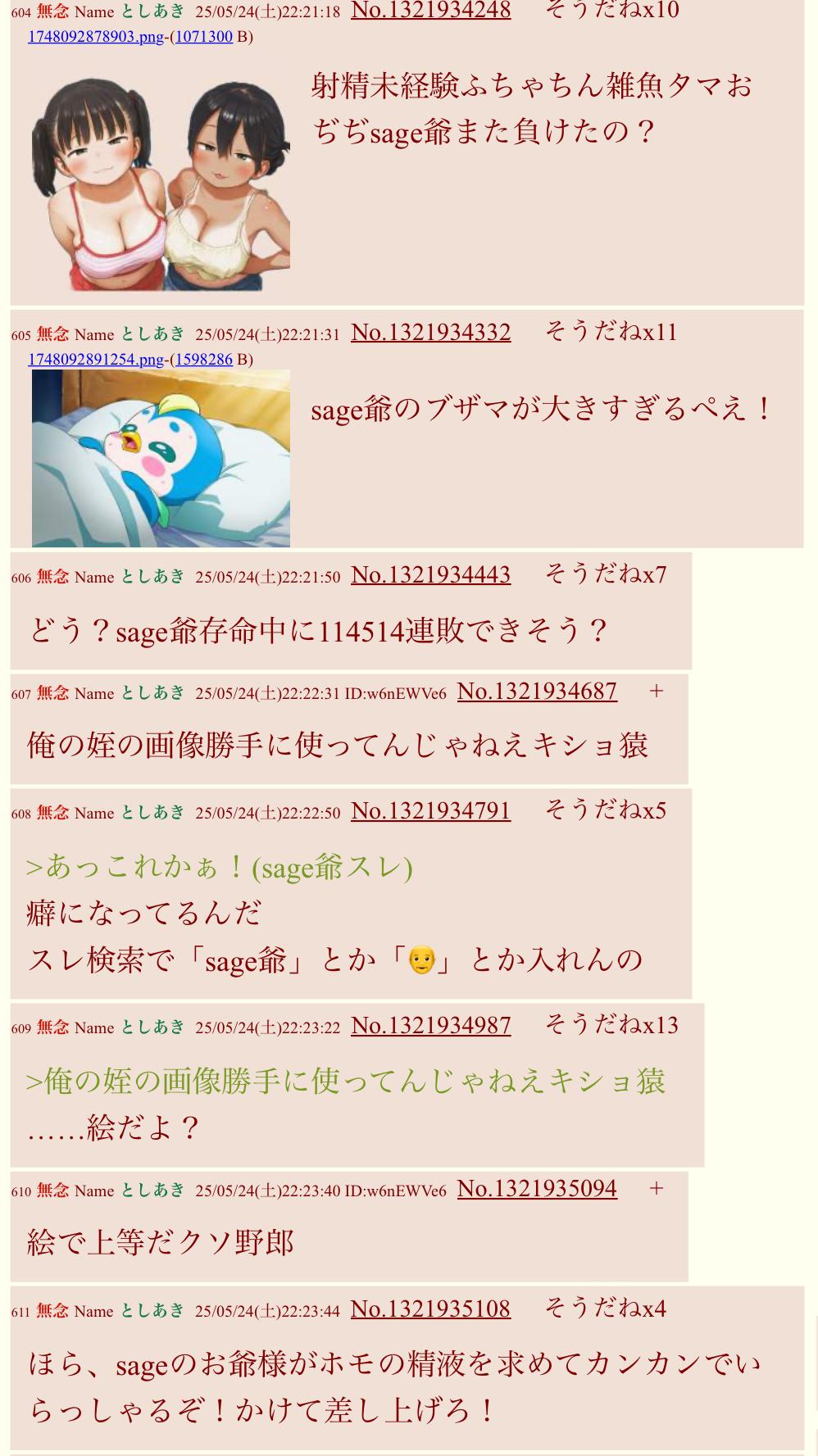Tap the plus on post No.1321934687
Image resolution: width=818 pixels, height=1456 pixels.
(656, 692)
